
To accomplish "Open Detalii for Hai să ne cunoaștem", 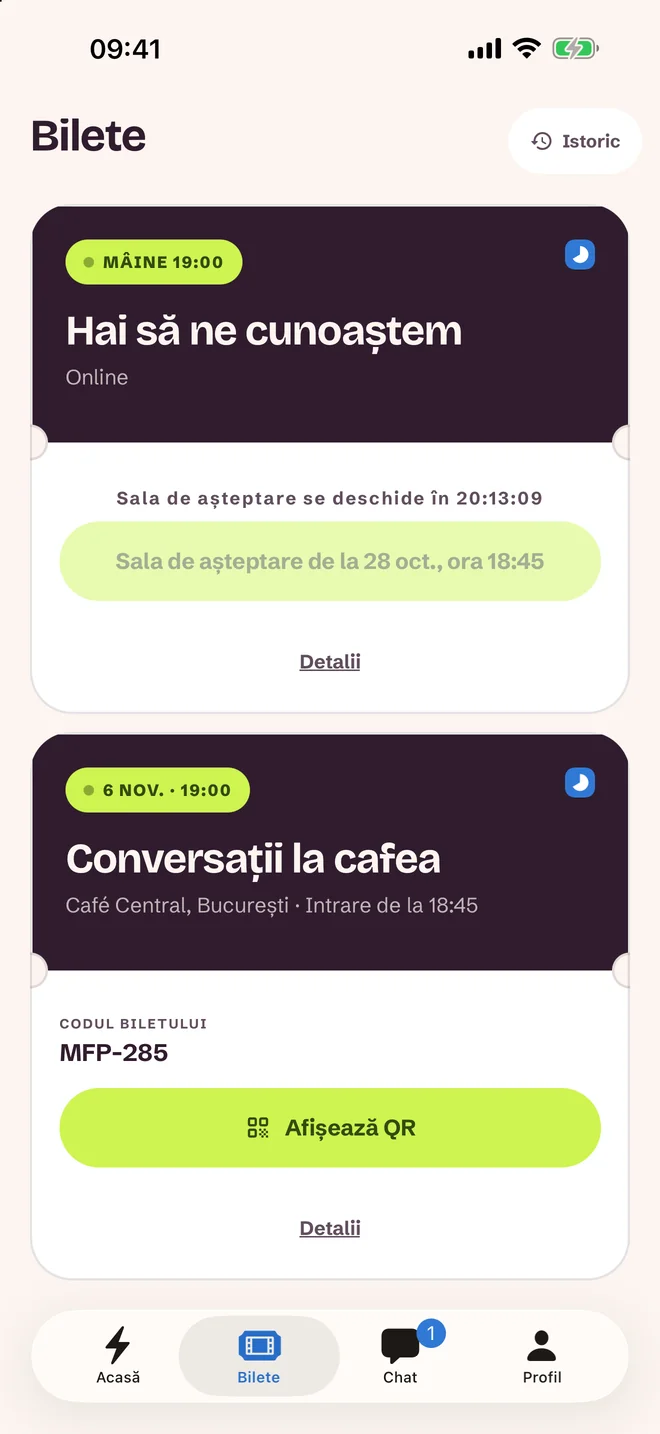I will (x=330, y=662).
